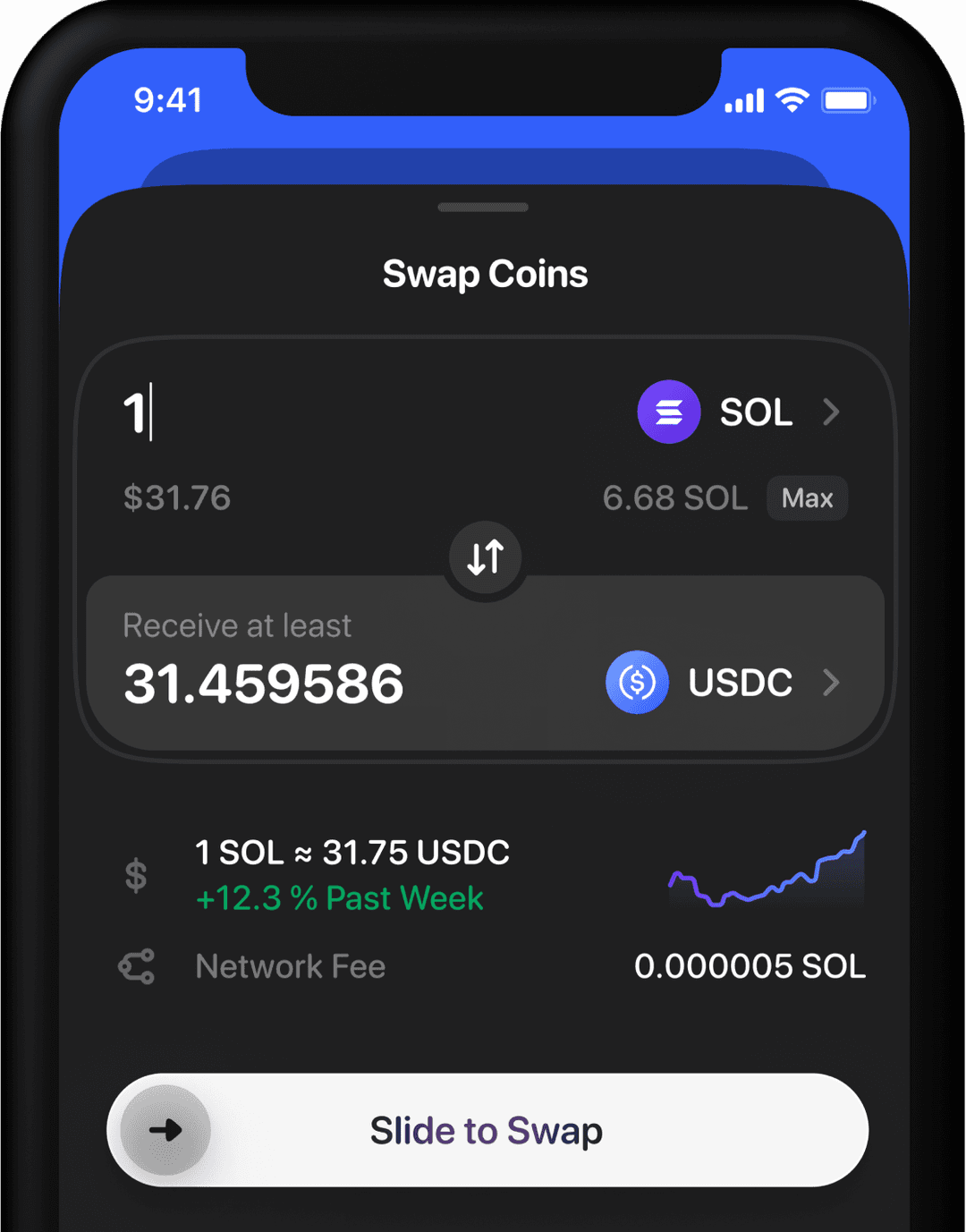Collapse the sheet using the drag handle
The height and width of the screenshot is (1232, 966).
(483, 207)
